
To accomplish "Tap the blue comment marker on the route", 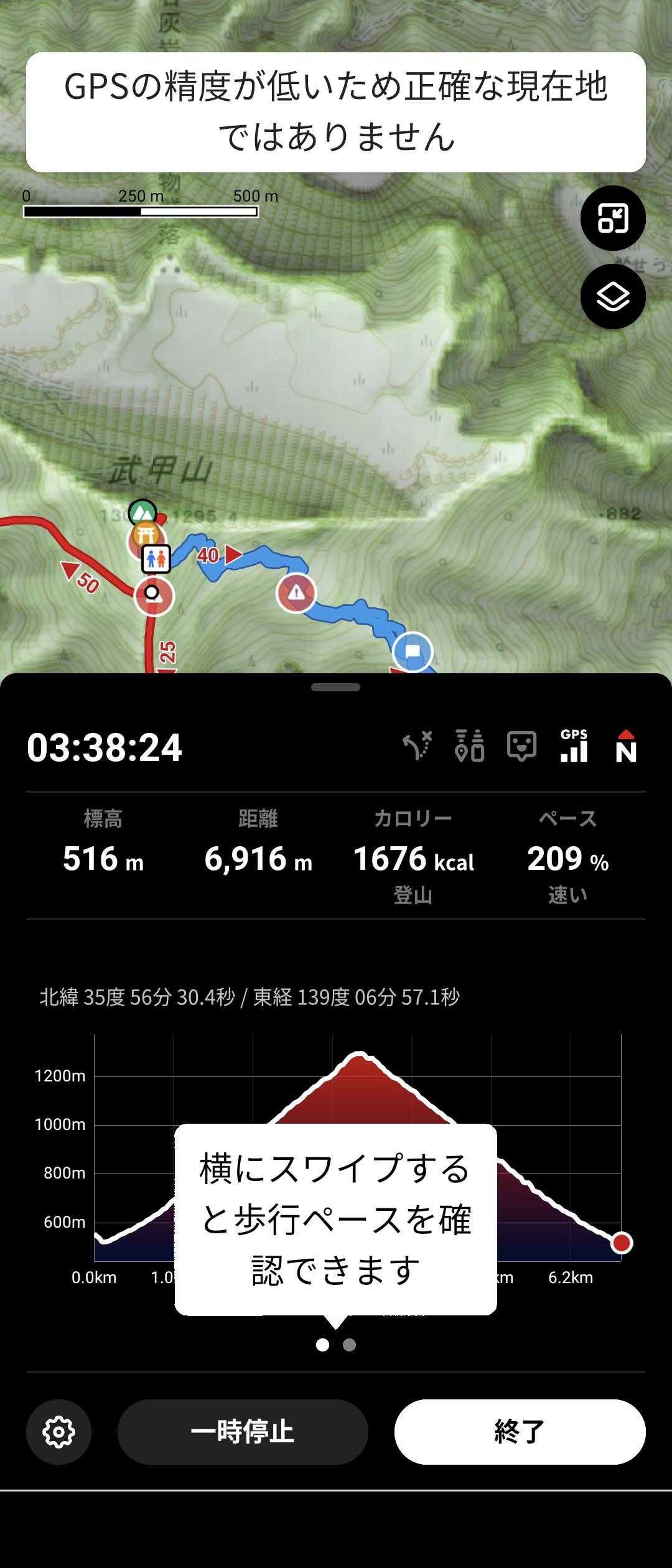I will pos(413,651).
